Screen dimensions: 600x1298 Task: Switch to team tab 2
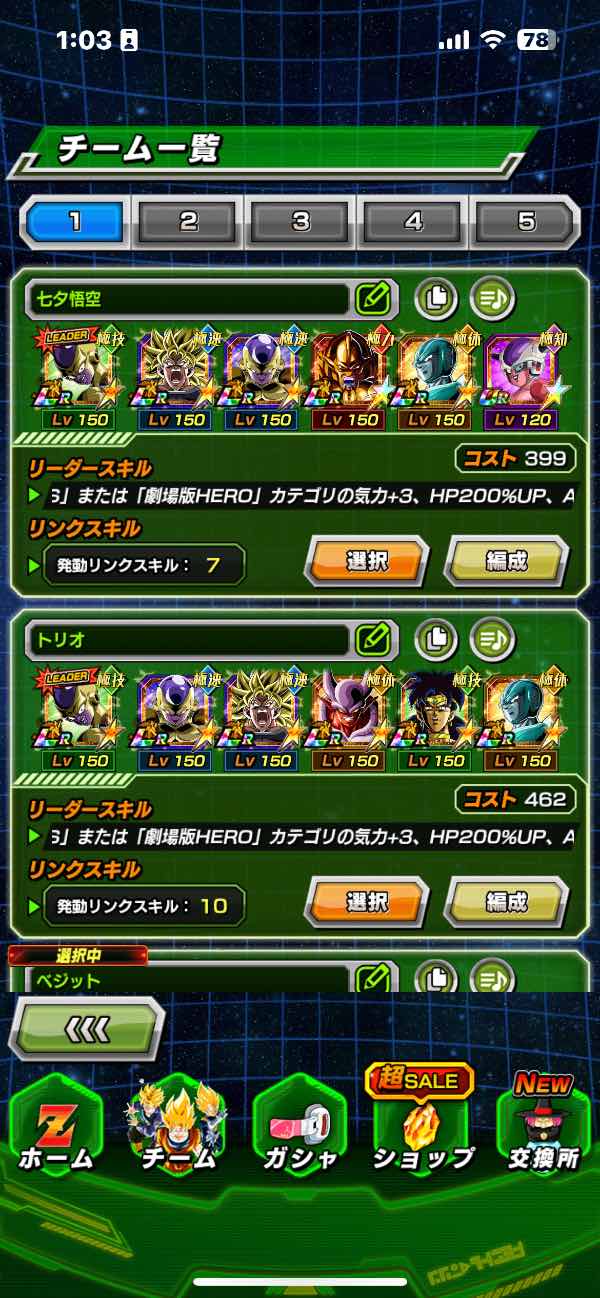click(x=188, y=221)
